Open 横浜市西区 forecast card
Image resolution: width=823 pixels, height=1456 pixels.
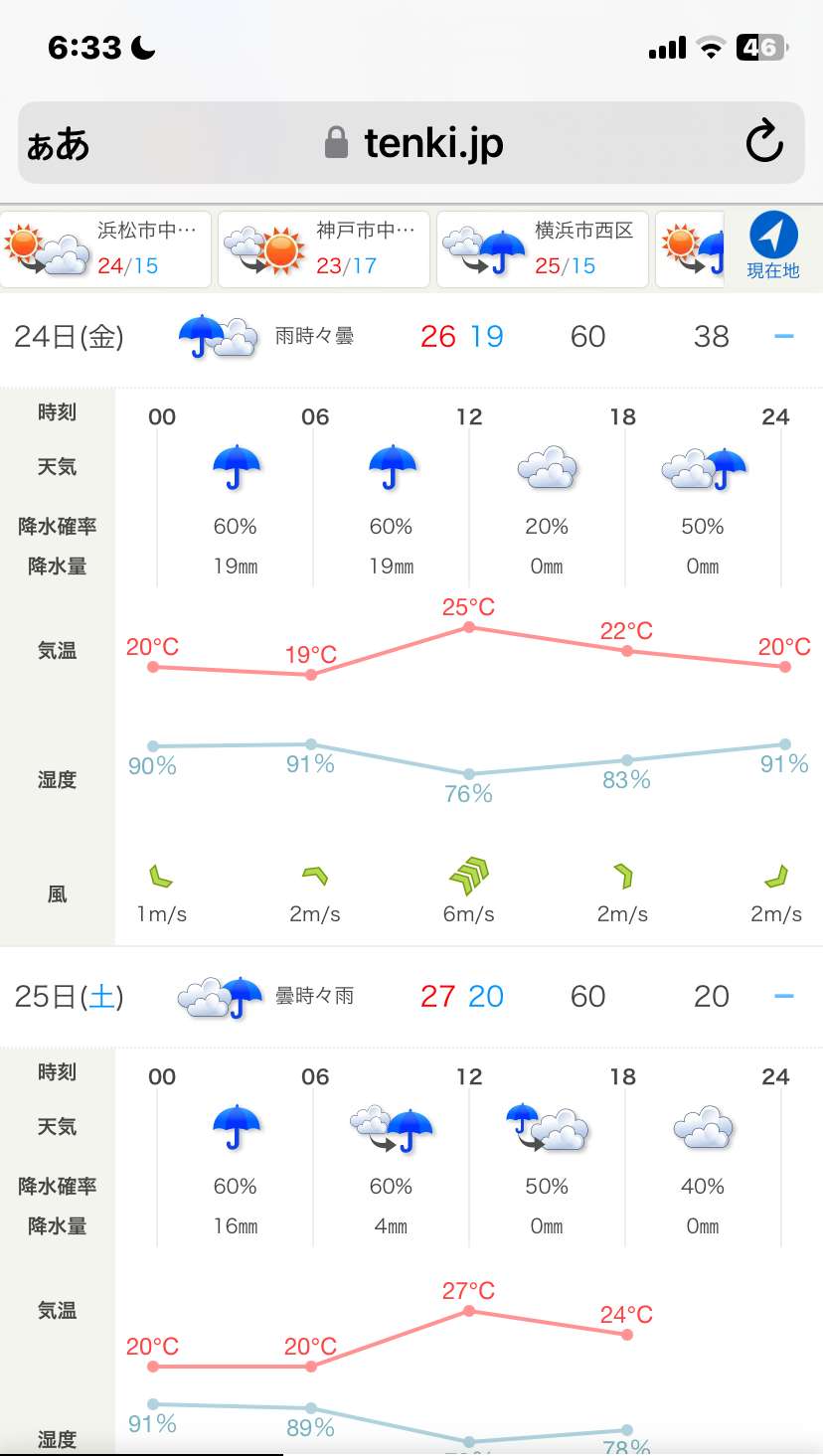[543, 248]
